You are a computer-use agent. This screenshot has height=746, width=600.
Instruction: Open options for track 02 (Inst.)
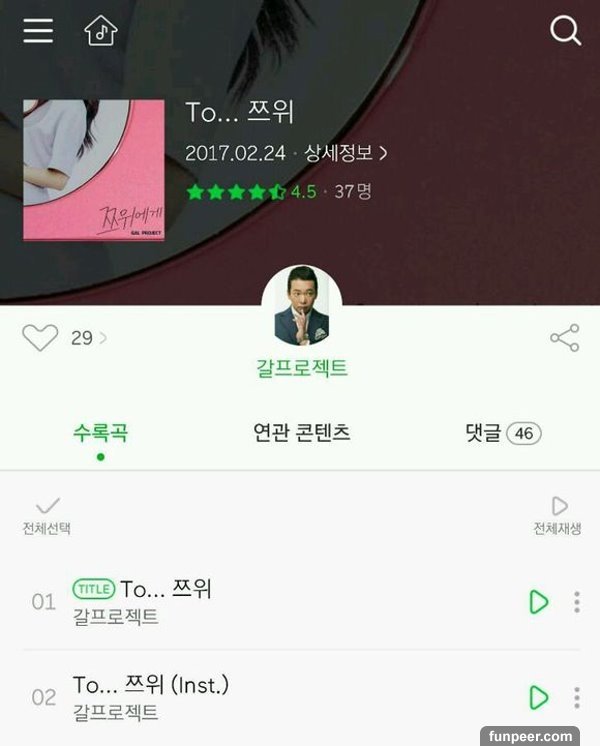577,697
